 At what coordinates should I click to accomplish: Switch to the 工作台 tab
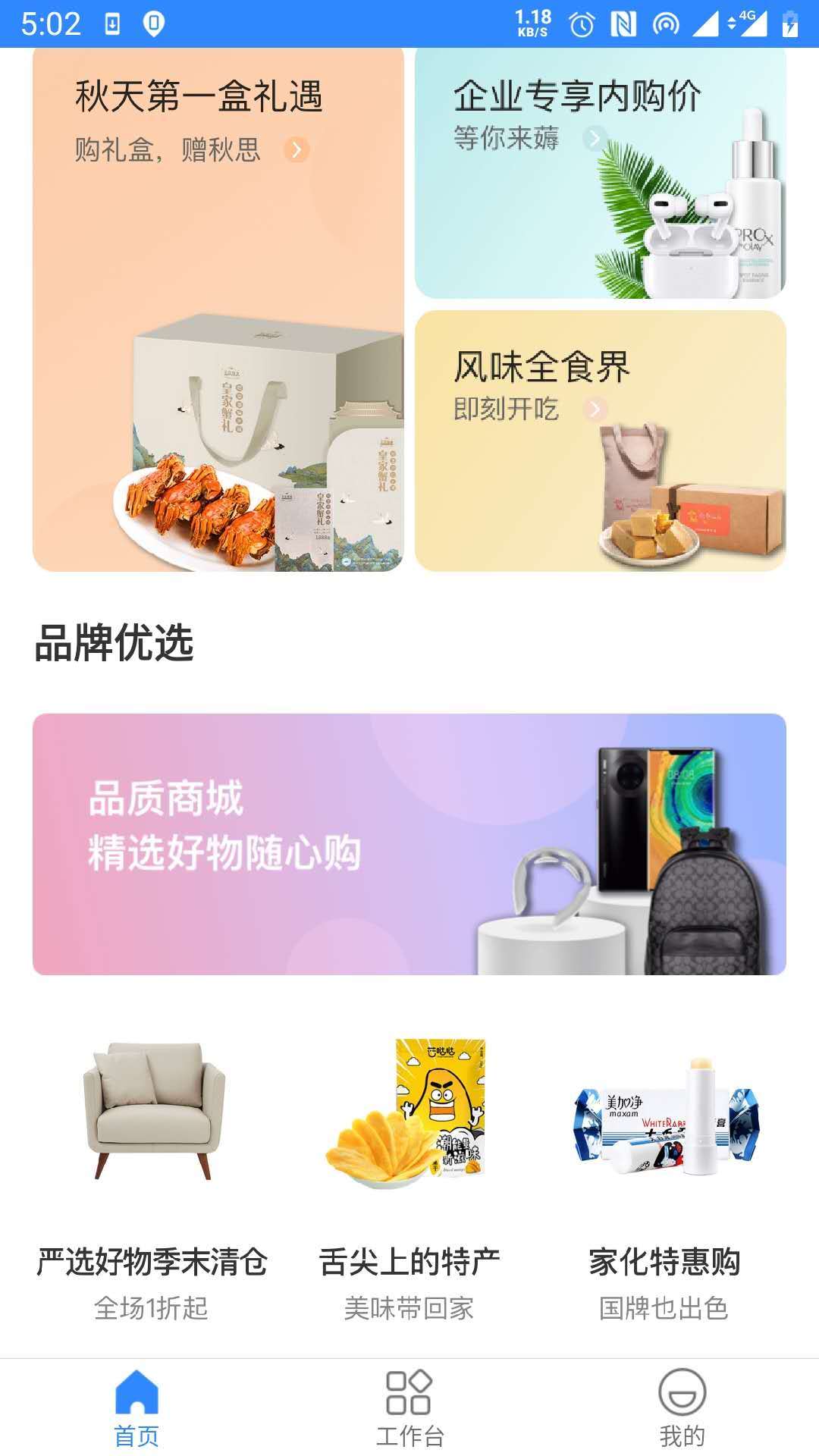[x=409, y=1407]
